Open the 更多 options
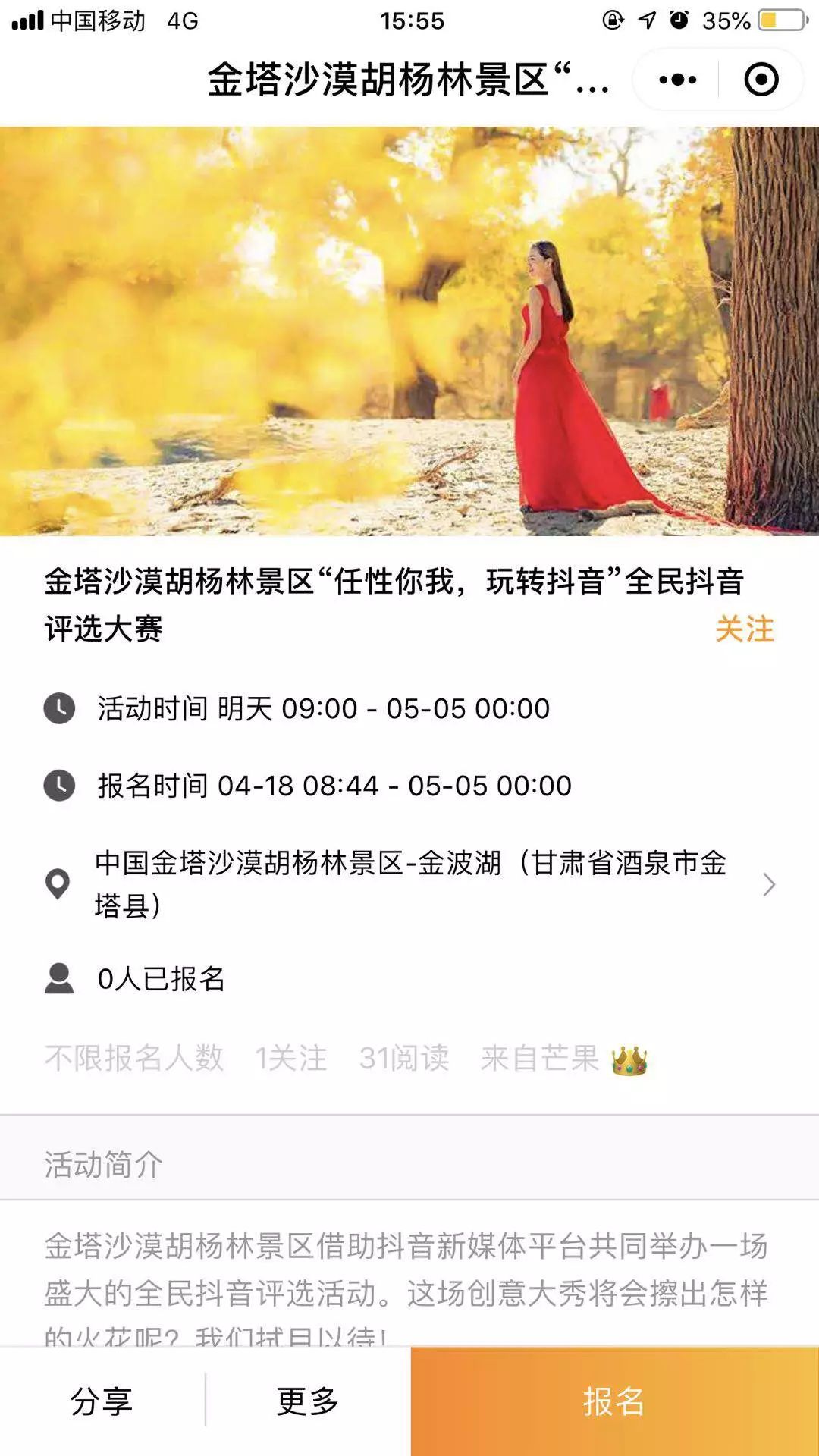This screenshot has height=1456, width=819. 307,1401
